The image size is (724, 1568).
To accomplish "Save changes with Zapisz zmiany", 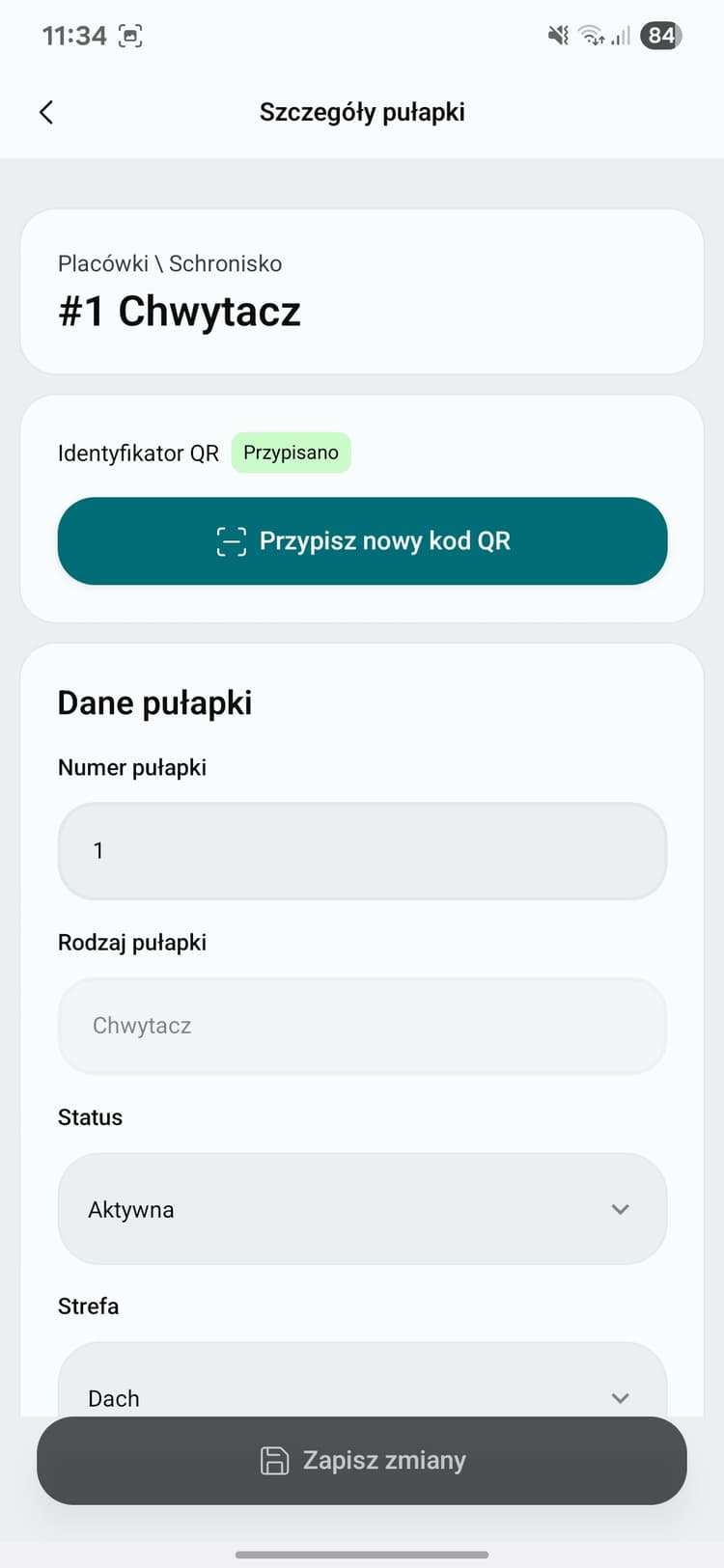I will coord(362,1460).
